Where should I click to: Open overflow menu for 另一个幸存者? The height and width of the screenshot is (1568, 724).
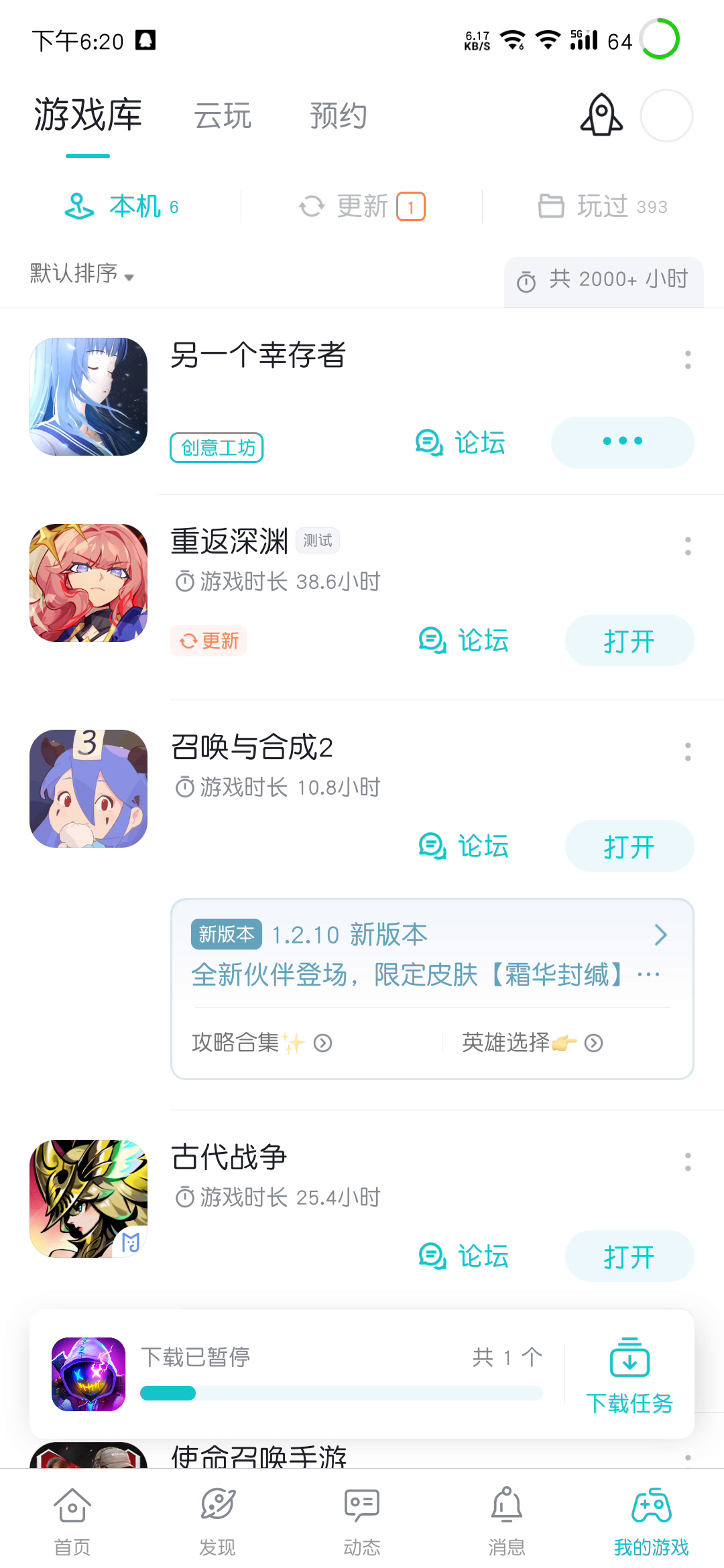(687, 360)
